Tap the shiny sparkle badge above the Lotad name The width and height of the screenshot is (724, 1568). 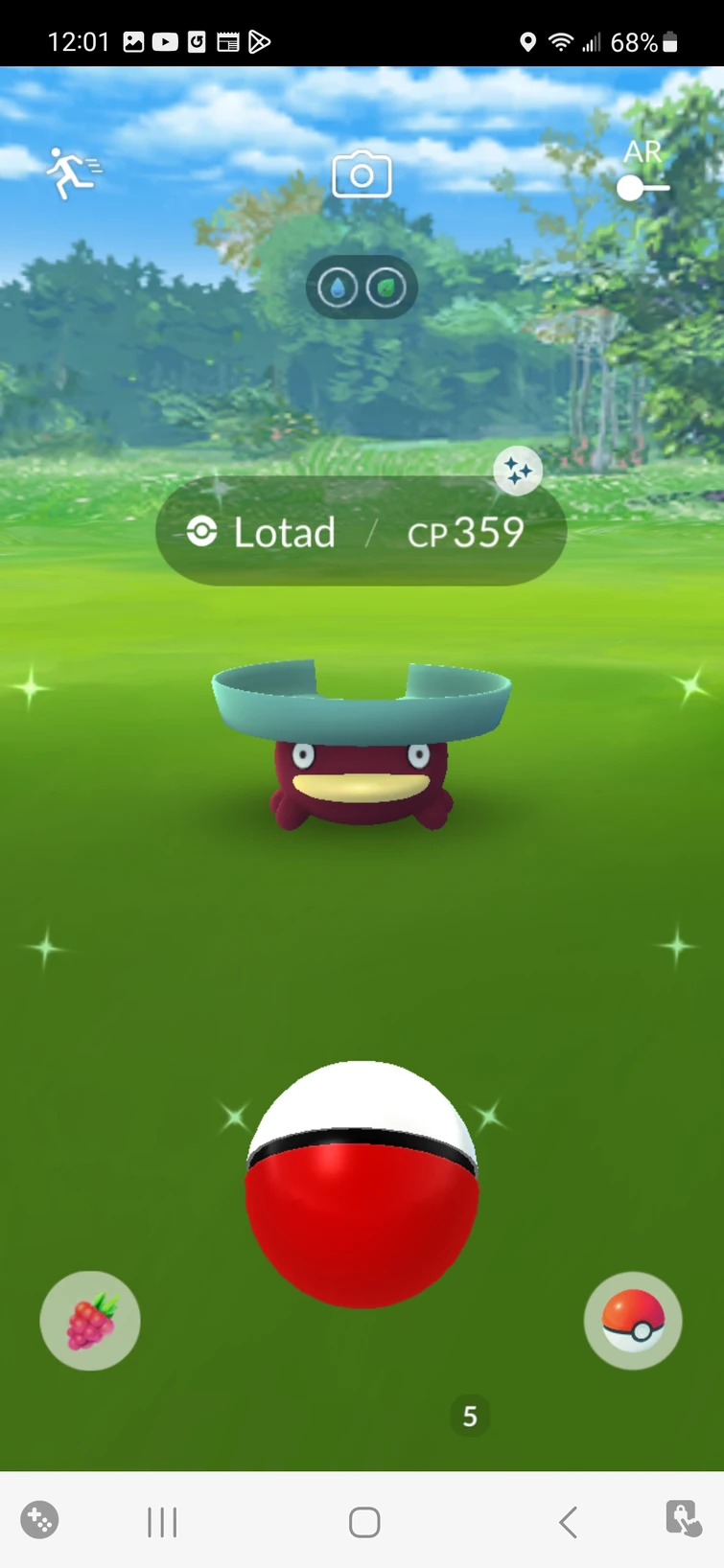click(518, 471)
